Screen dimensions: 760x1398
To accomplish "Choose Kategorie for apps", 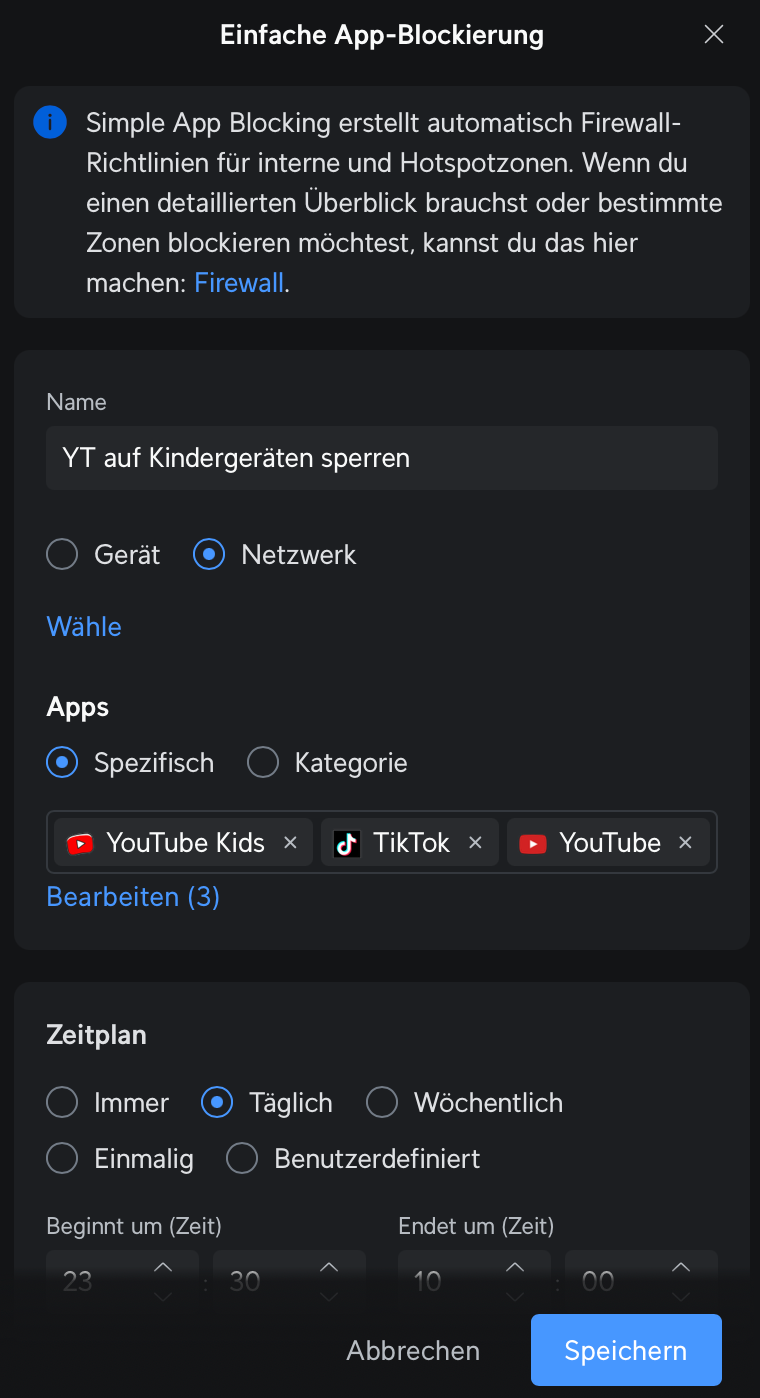I will (x=263, y=763).
